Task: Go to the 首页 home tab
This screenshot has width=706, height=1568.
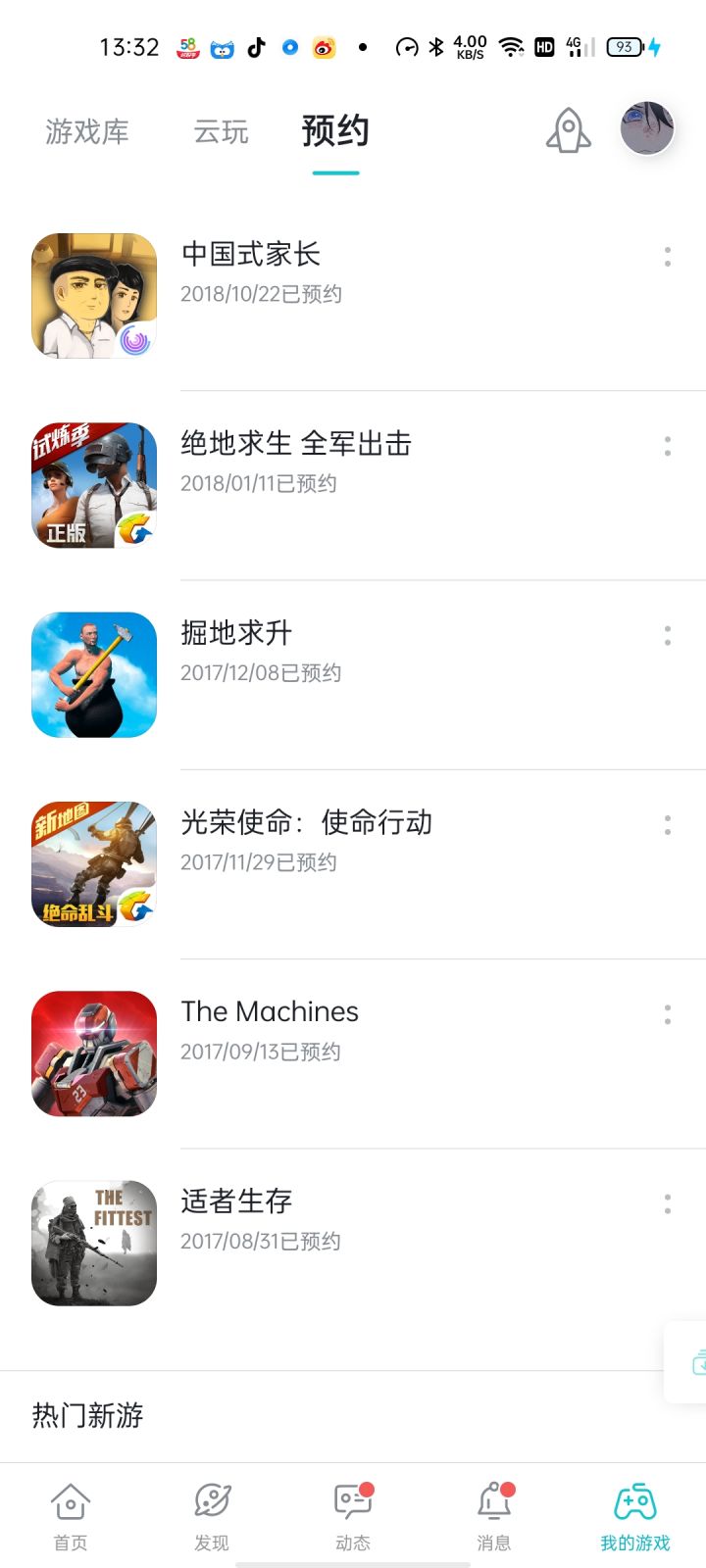Action: coord(71,1515)
